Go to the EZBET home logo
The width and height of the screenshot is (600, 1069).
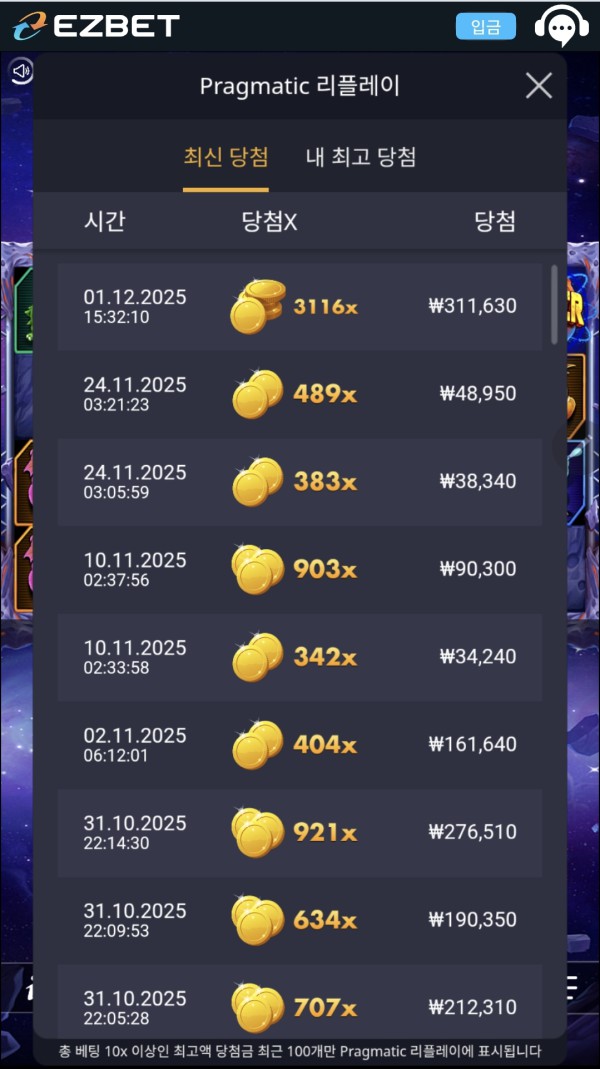pos(96,26)
